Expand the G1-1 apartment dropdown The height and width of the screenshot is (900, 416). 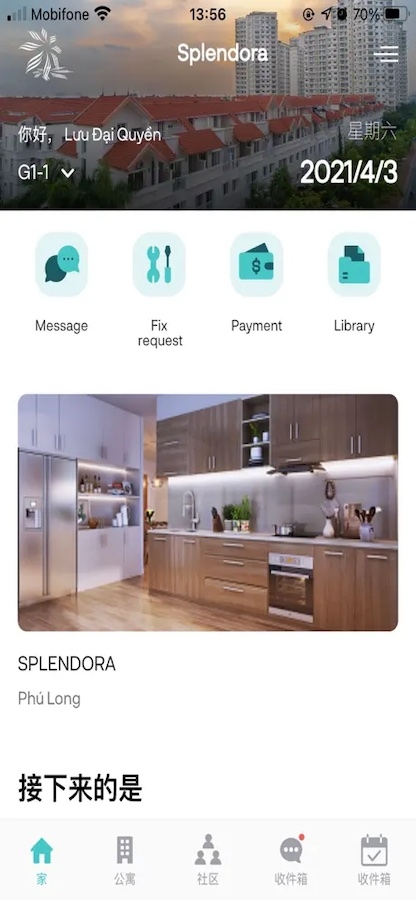pyautogui.click(x=46, y=173)
